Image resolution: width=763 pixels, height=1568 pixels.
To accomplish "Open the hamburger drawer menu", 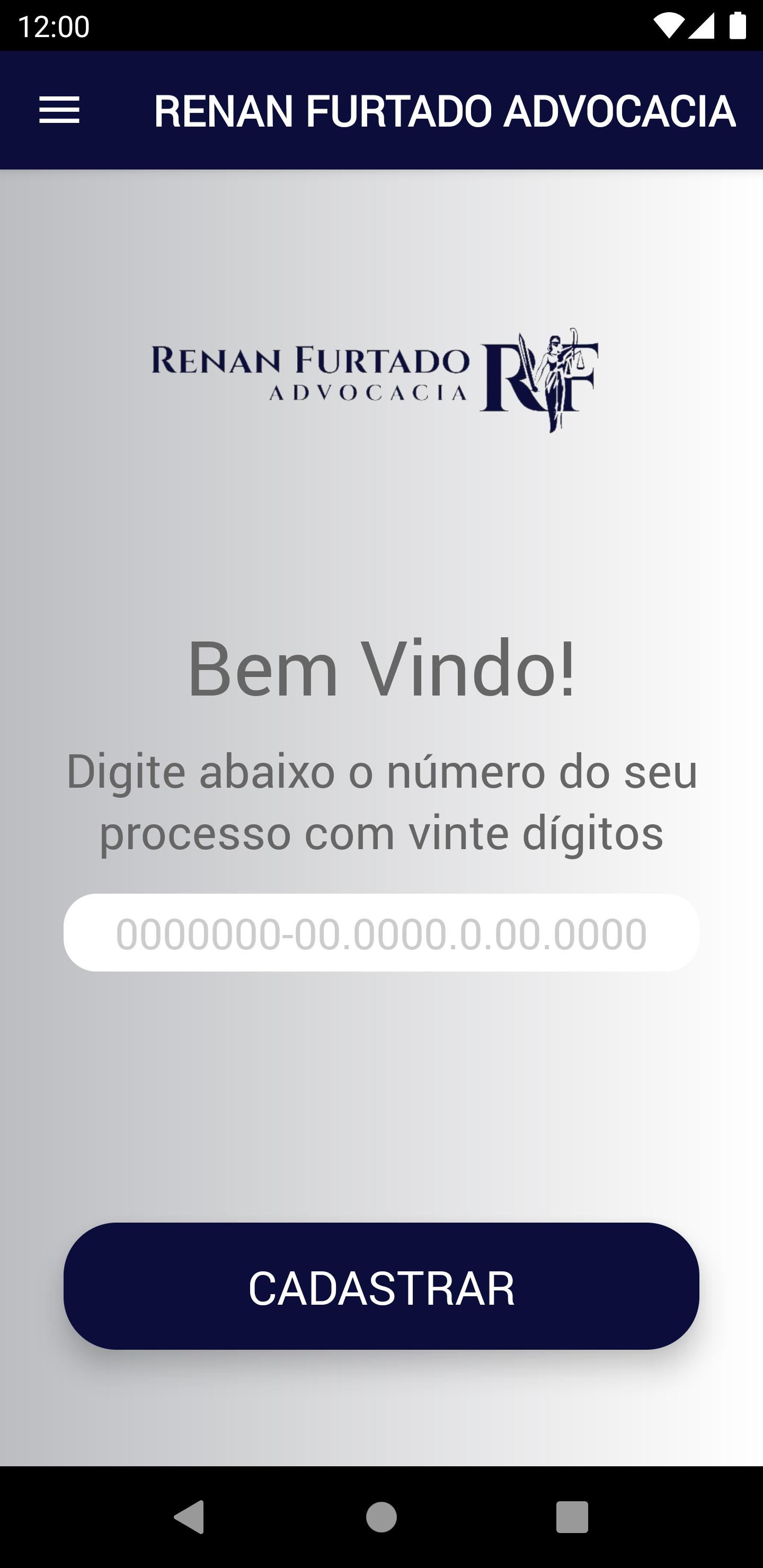I will (x=59, y=110).
